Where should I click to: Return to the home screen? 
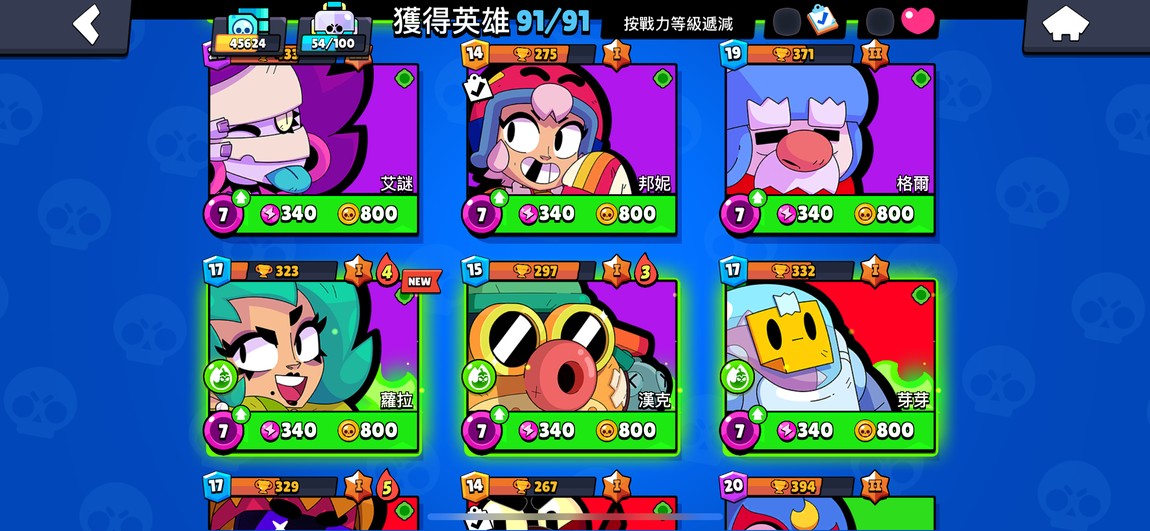1066,24
